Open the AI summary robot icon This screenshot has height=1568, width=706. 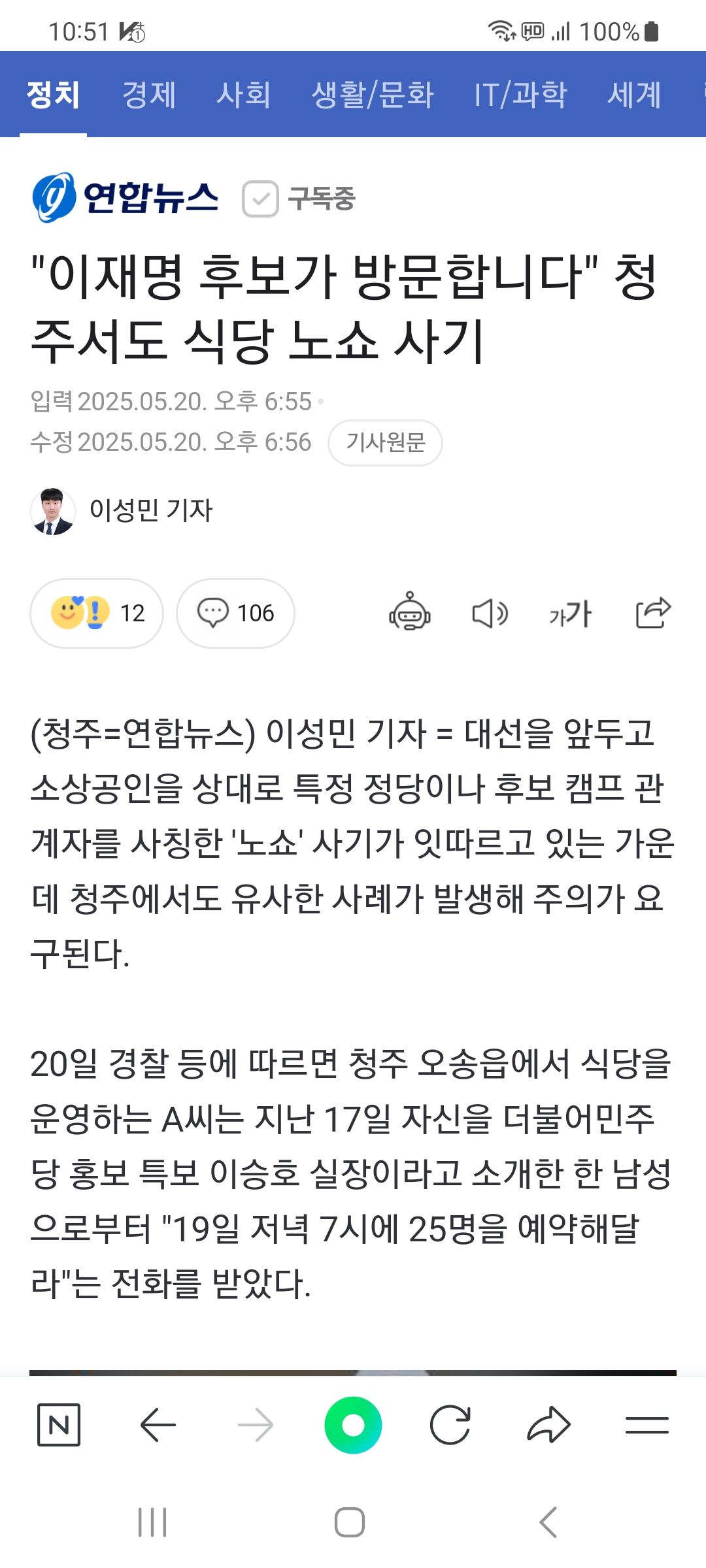[x=410, y=612]
